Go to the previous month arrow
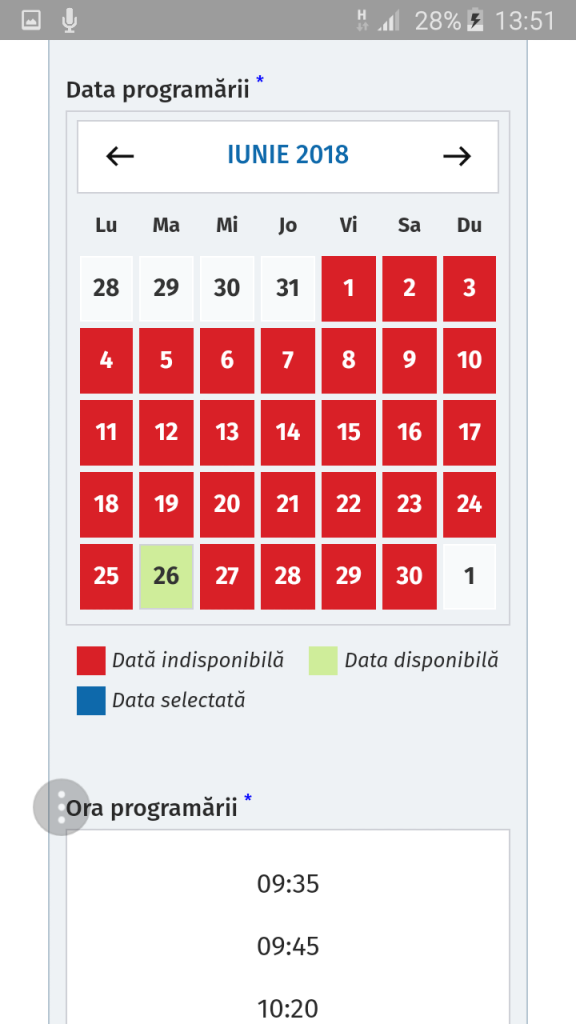Image resolution: width=576 pixels, height=1024 pixels. [120, 156]
